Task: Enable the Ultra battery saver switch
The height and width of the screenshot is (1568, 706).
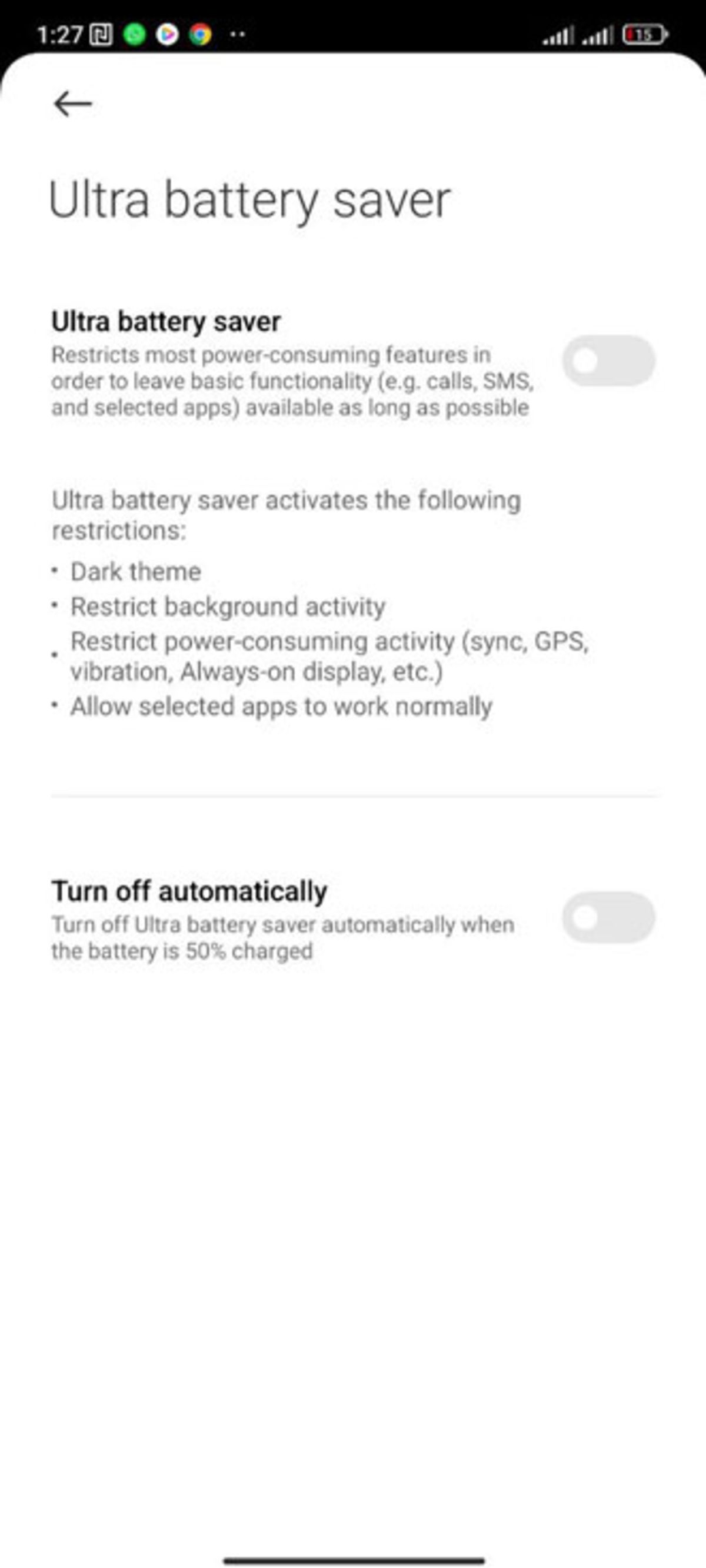Action: pyautogui.click(x=608, y=360)
